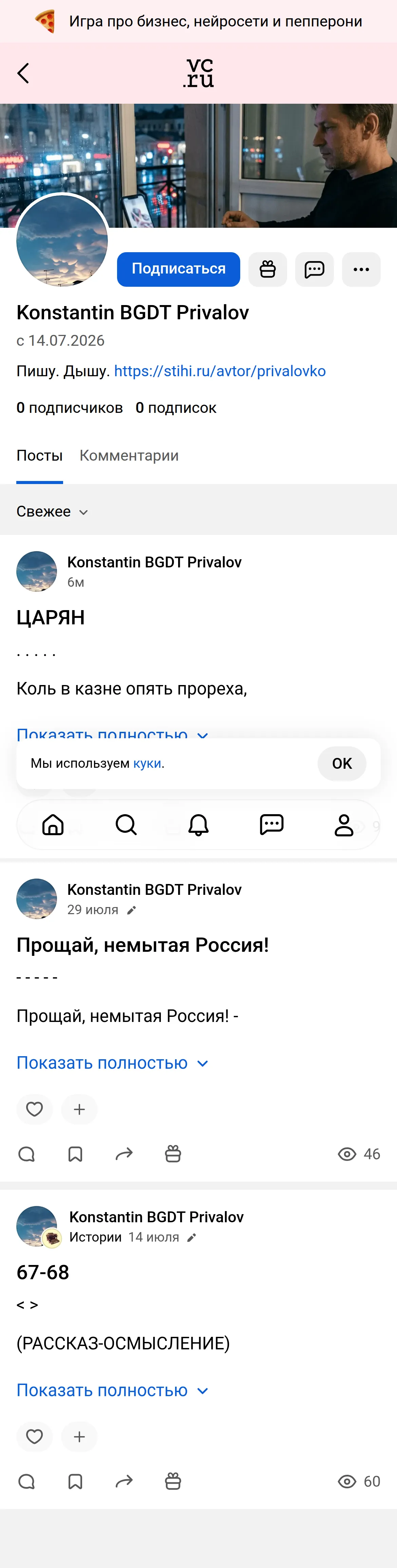Open the three-dots profile menu
This screenshot has height=1568, width=397.
click(361, 269)
